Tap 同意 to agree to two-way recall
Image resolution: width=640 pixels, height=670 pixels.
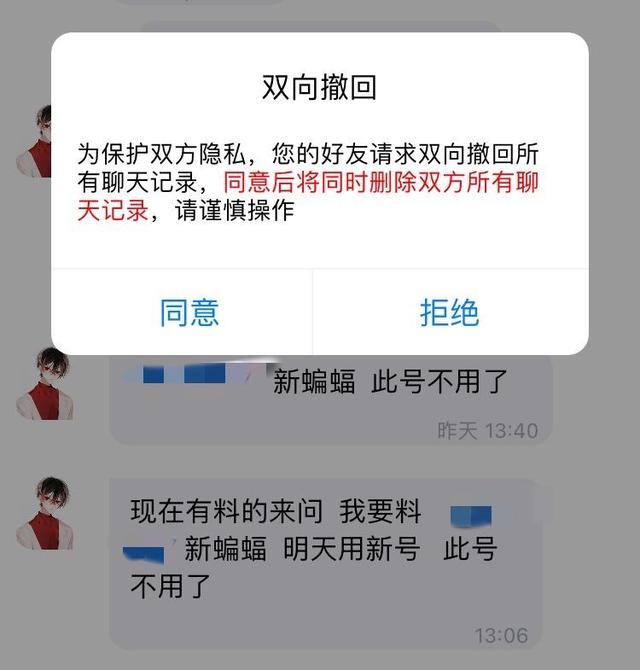(189, 312)
